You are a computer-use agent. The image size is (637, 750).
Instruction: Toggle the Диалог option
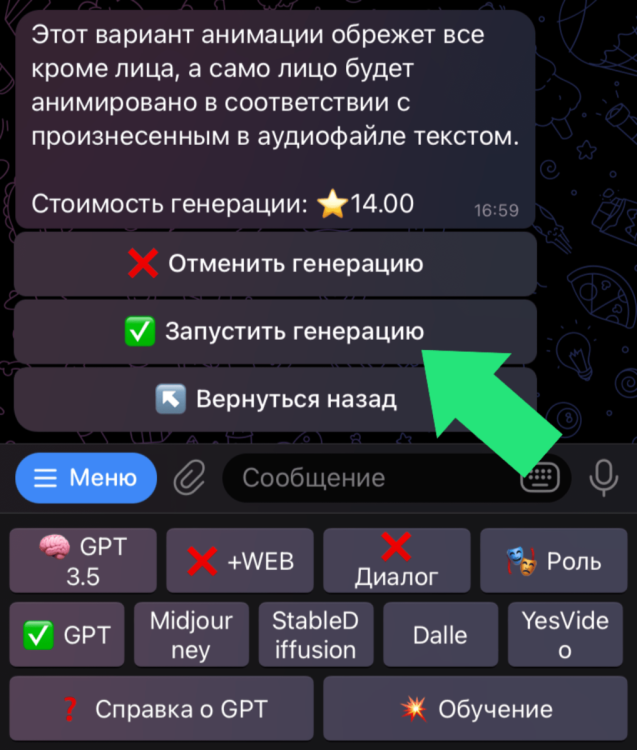coord(397,561)
